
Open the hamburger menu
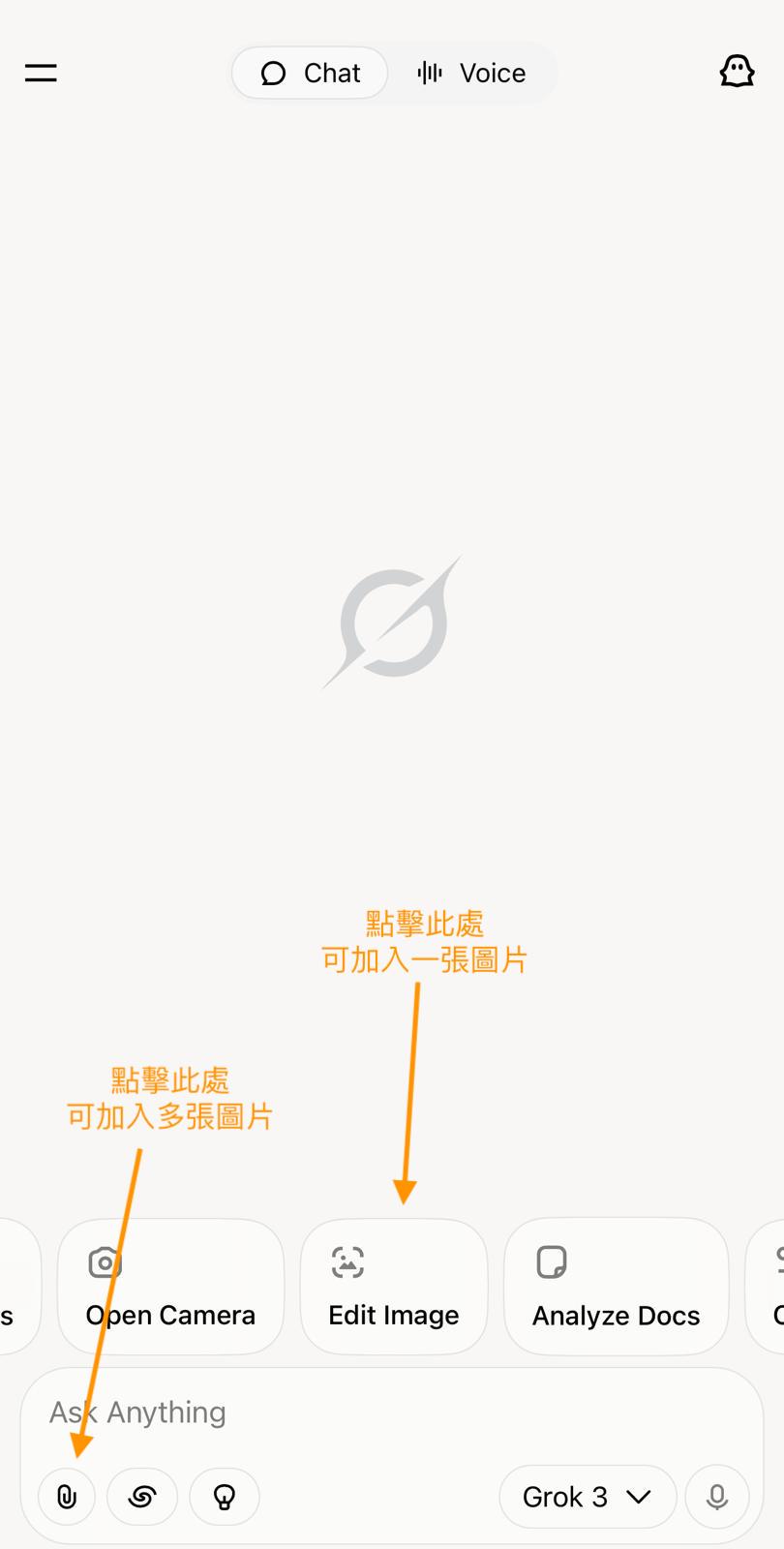click(41, 73)
